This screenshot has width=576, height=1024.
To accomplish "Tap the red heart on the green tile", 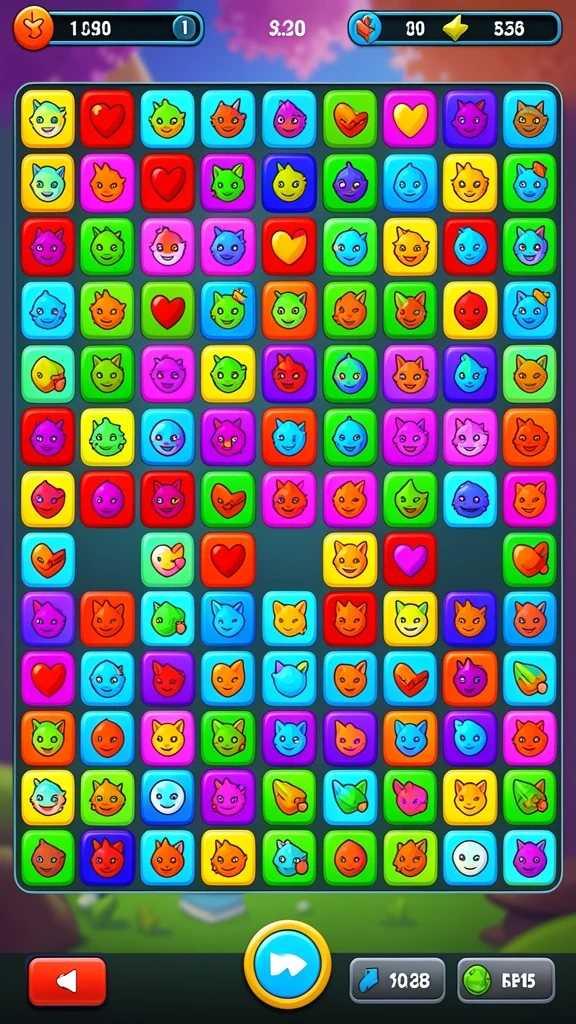I will 168,310.
